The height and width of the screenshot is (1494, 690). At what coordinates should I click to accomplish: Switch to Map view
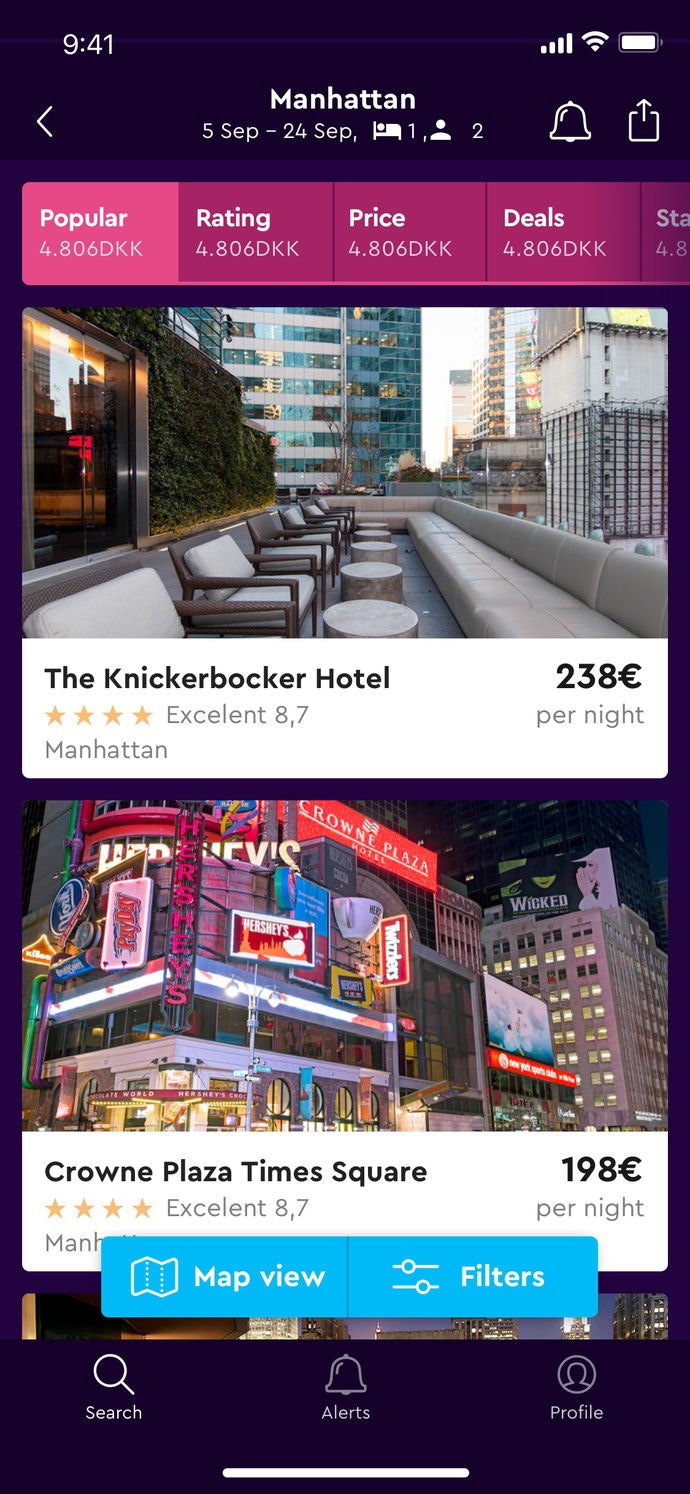(x=226, y=1277)
